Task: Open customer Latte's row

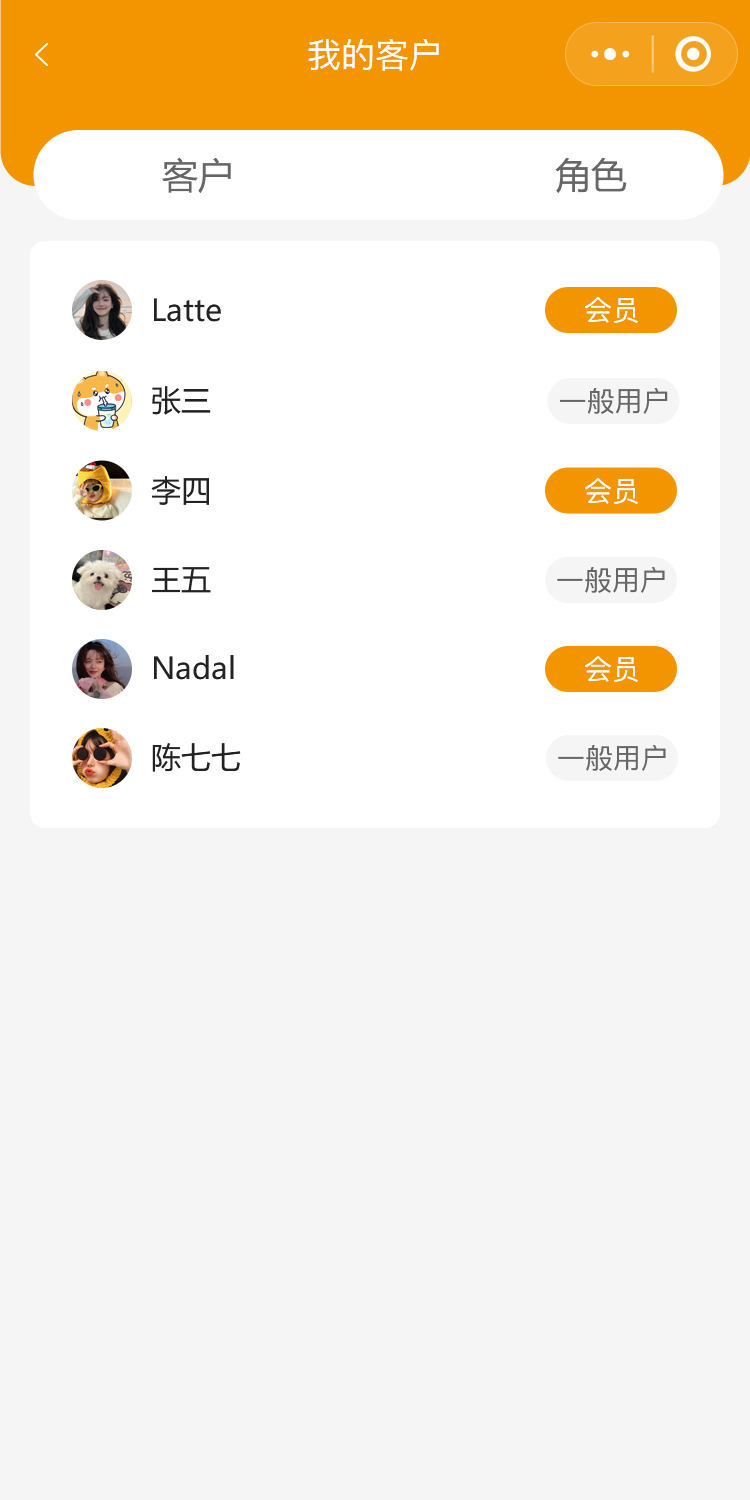Action: tap(187, 310)
